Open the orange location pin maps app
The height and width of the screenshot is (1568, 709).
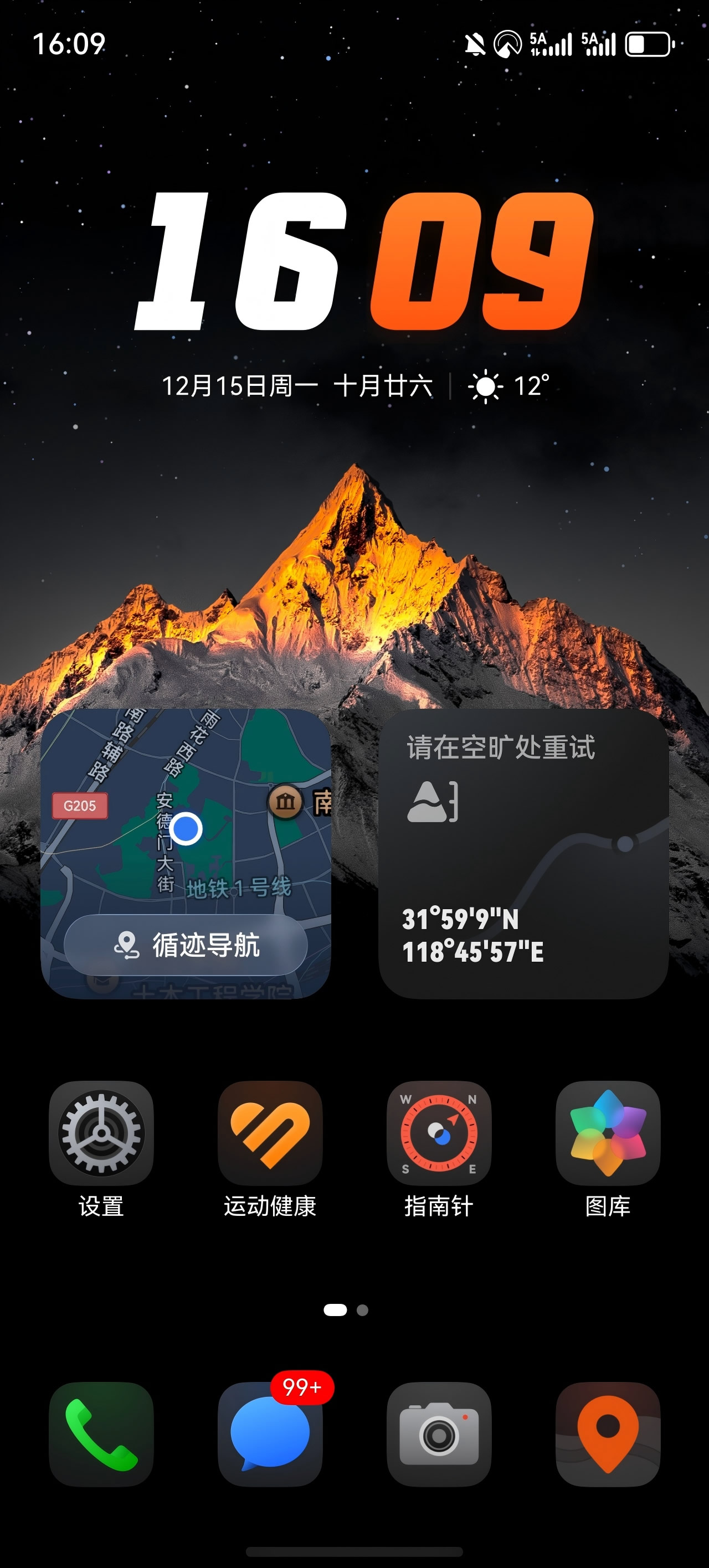(607, 1434)
